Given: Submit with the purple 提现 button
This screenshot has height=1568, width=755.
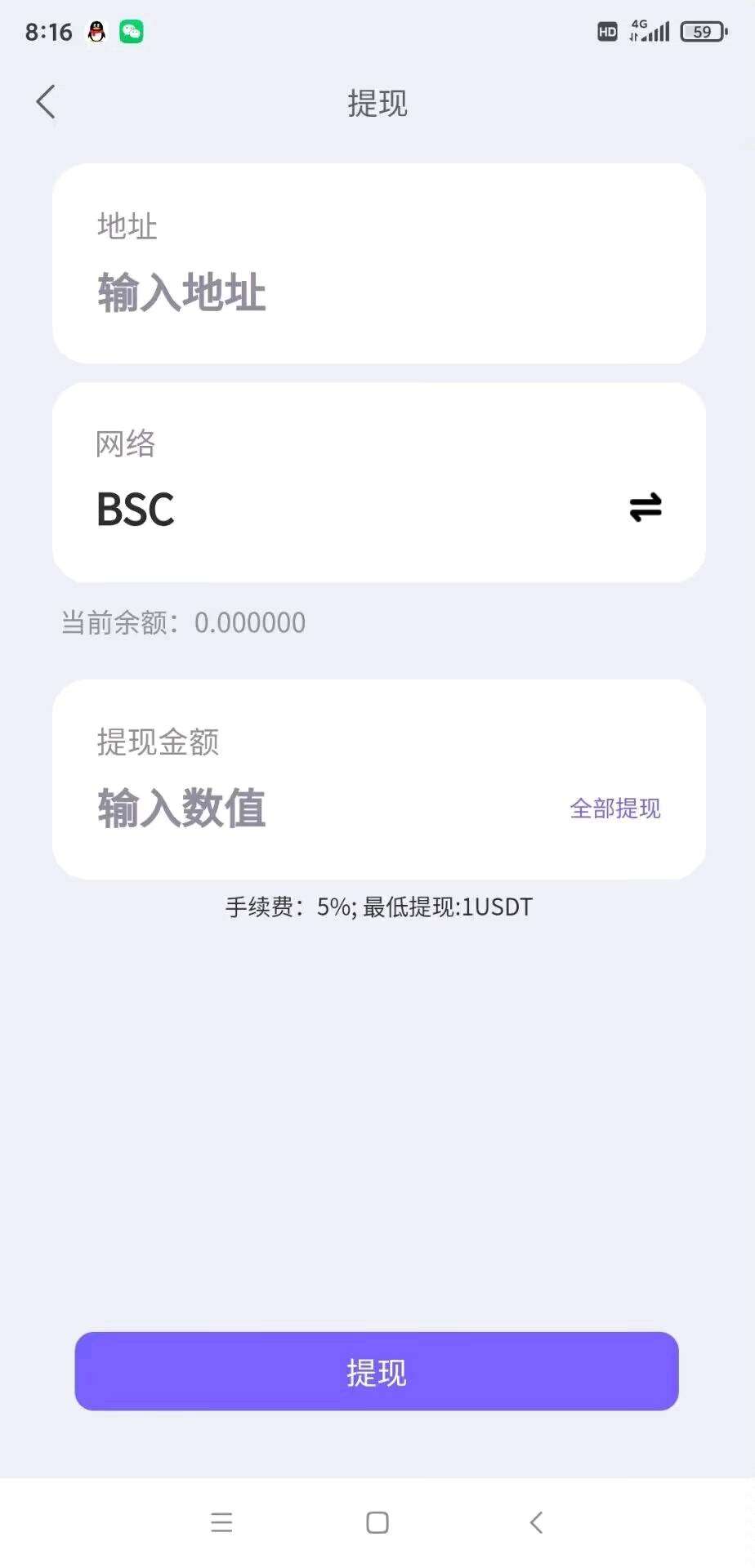Looking at the screenshot, I should click(x=377, y=1371).
